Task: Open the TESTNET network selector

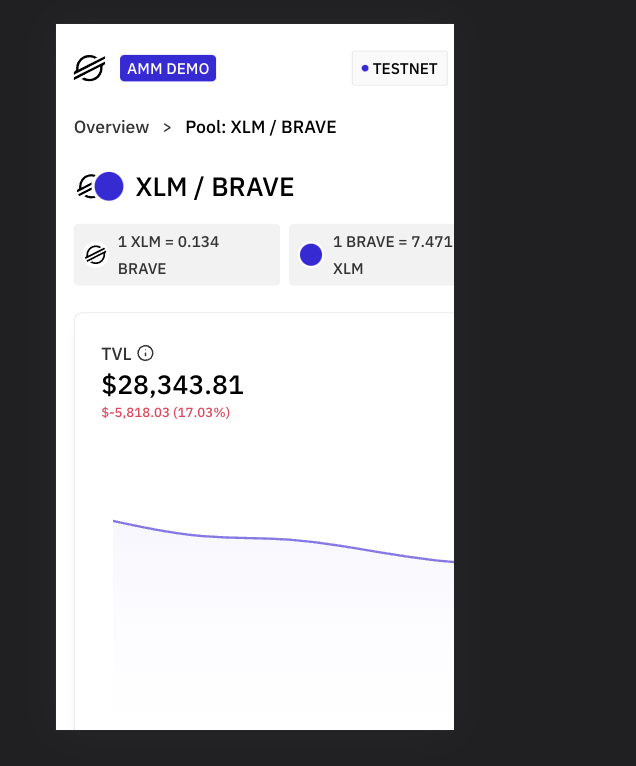Action: pos(399,69)
